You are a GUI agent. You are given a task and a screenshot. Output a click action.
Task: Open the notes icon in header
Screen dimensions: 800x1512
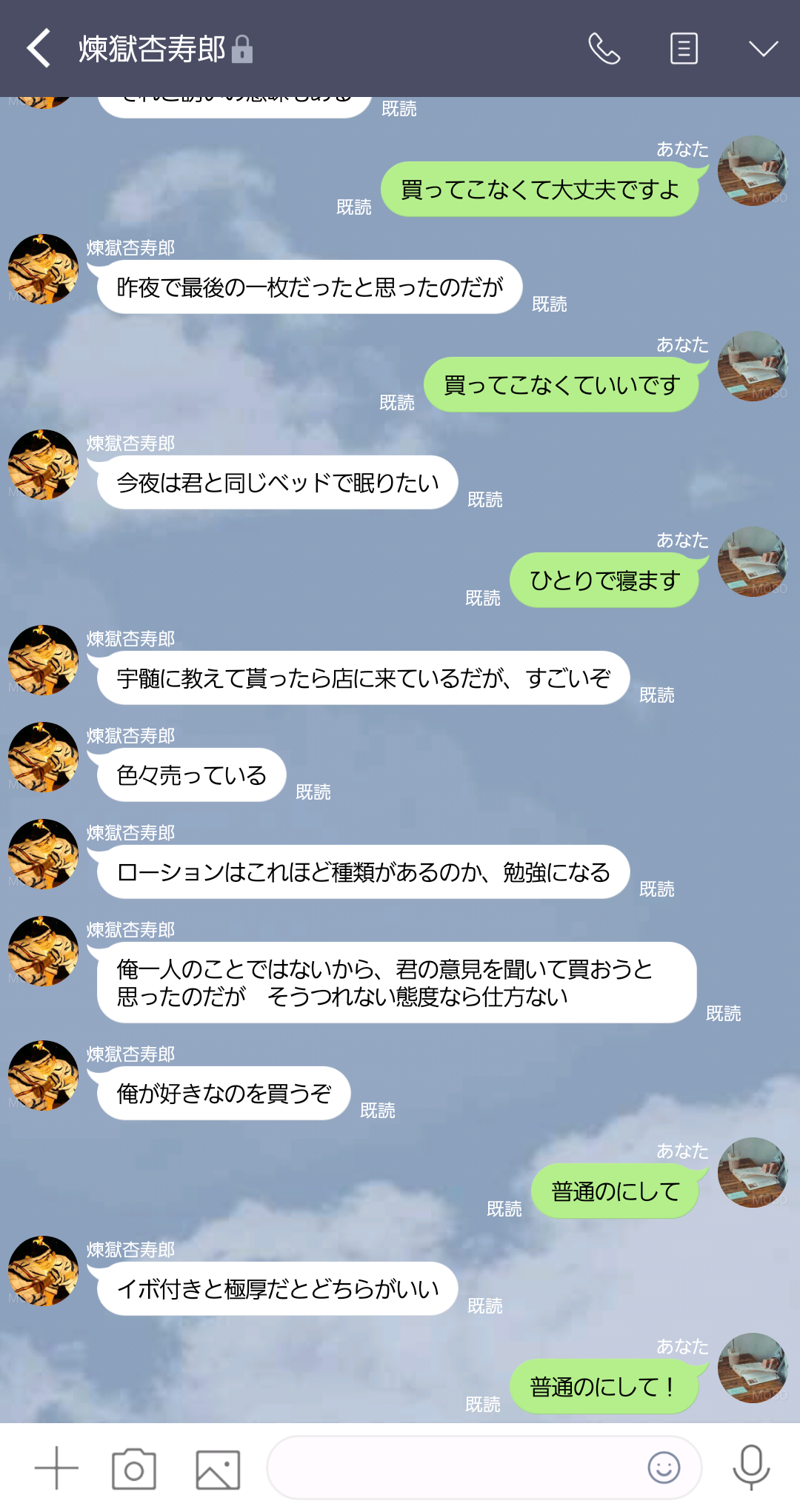[684, 49]
